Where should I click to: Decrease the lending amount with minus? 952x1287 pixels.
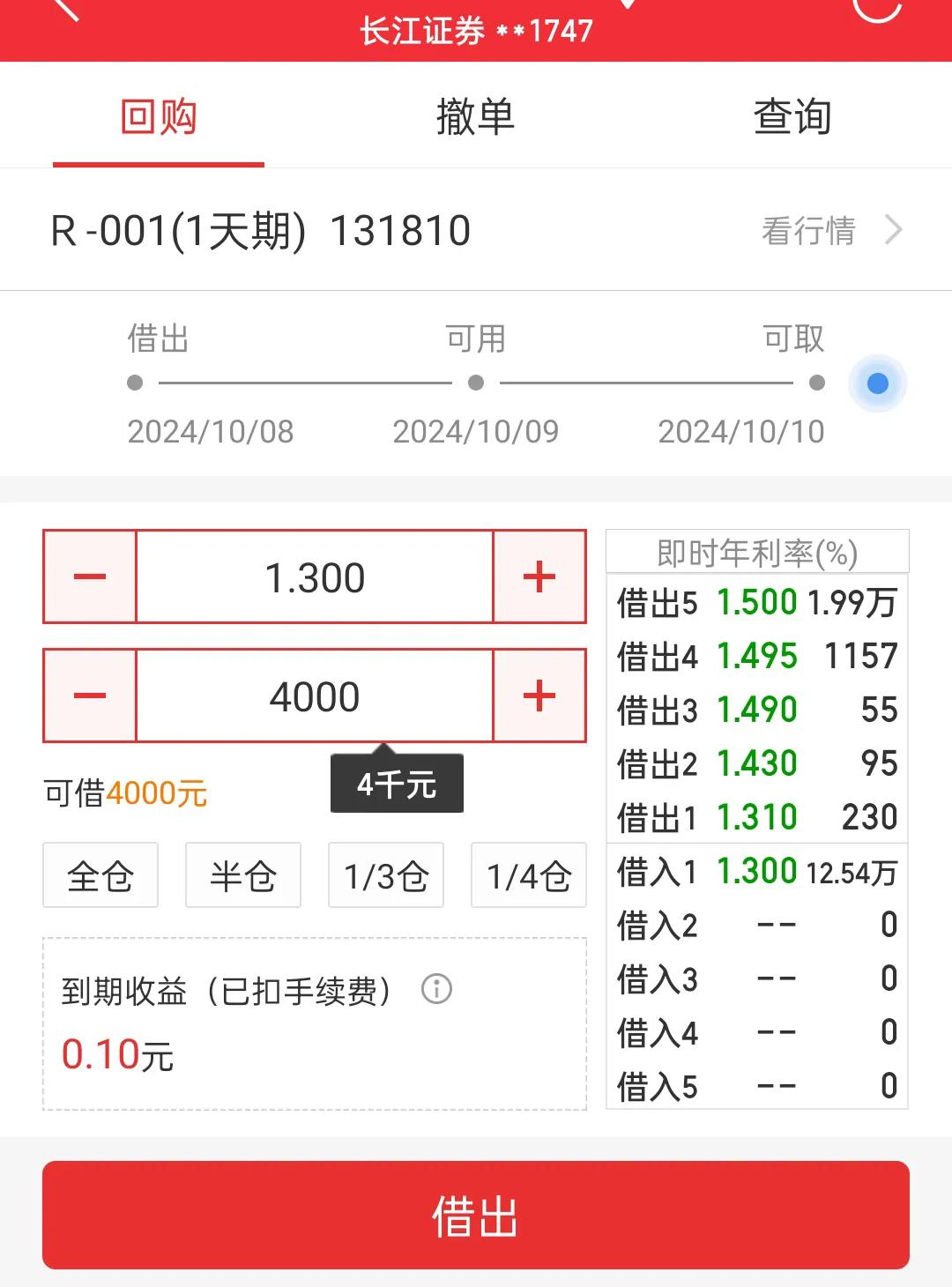[87, 696]
